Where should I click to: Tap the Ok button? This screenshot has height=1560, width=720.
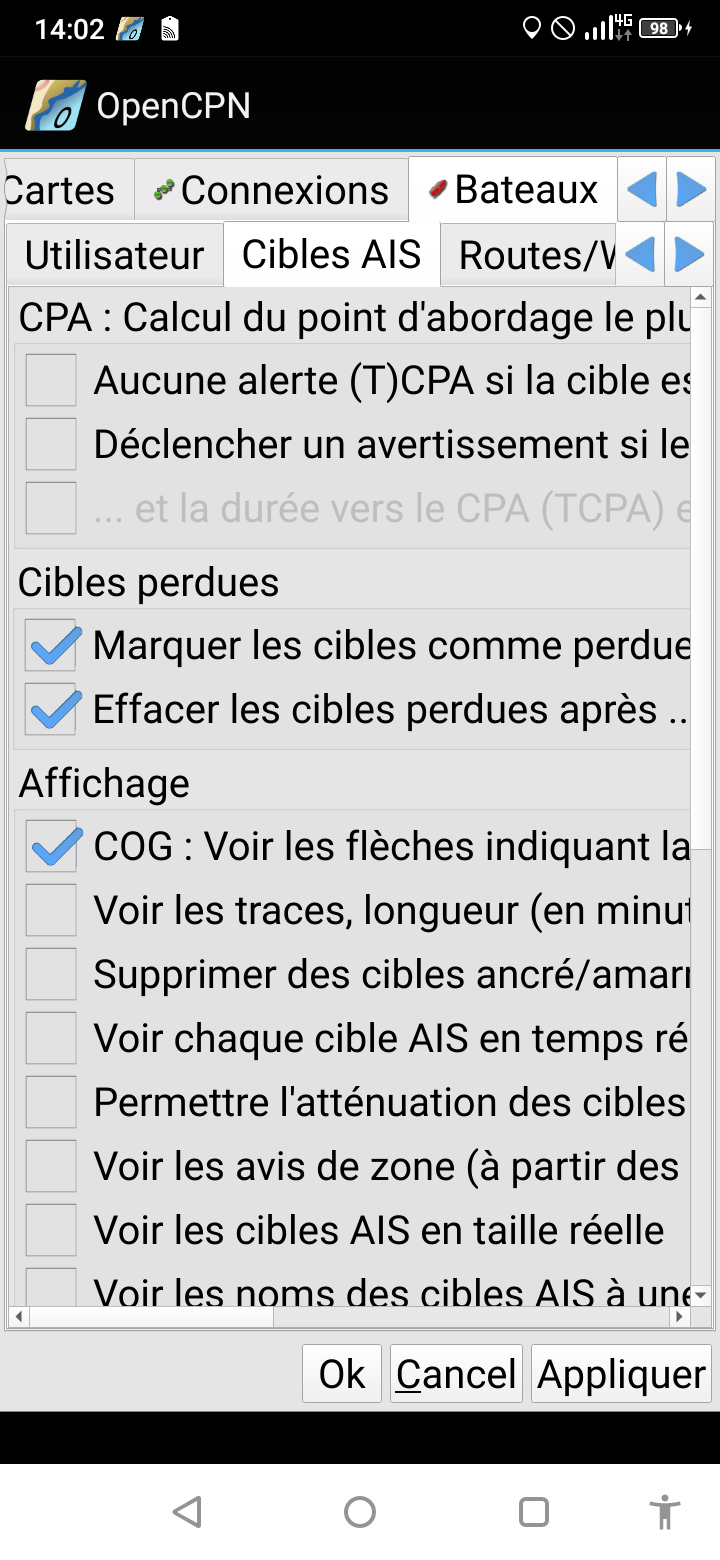[342, 1374]
